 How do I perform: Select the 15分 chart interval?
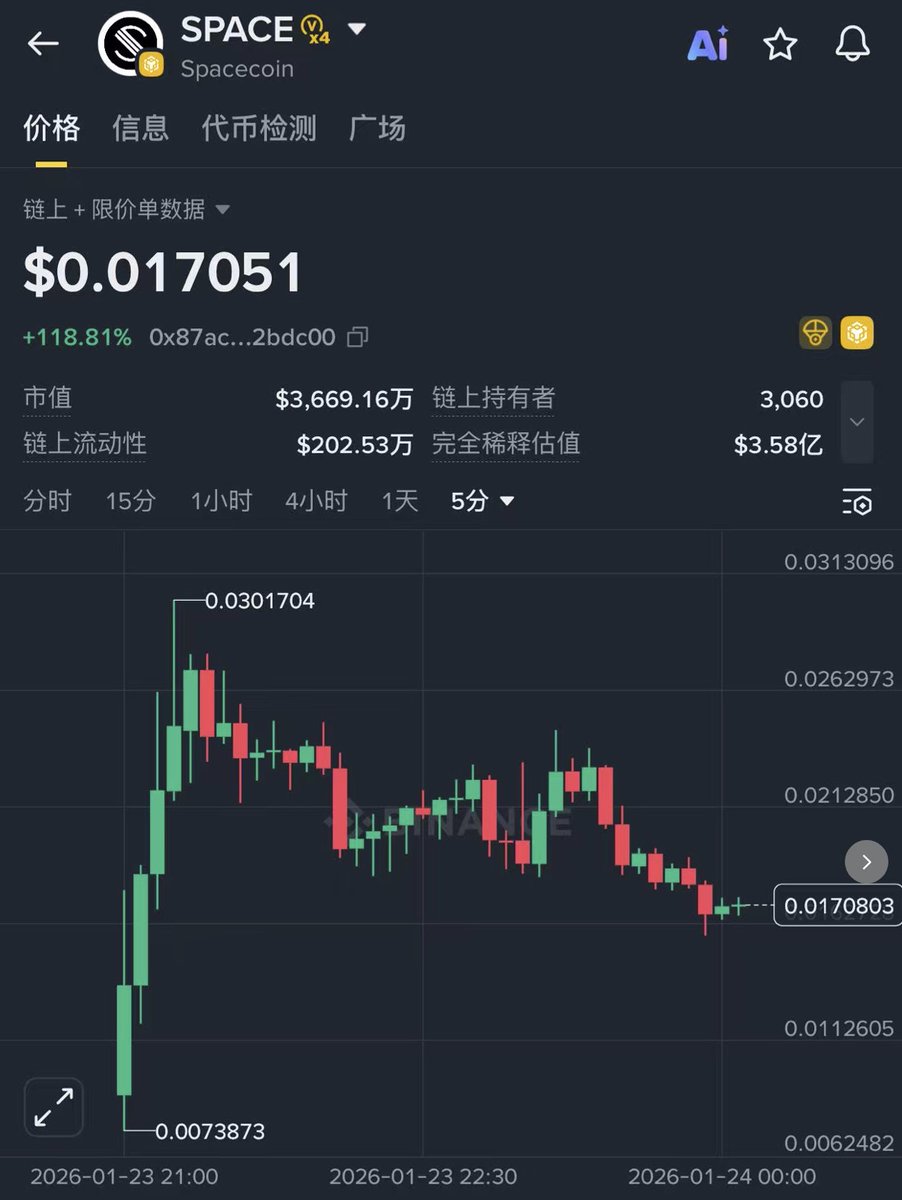tap(131, 501)
